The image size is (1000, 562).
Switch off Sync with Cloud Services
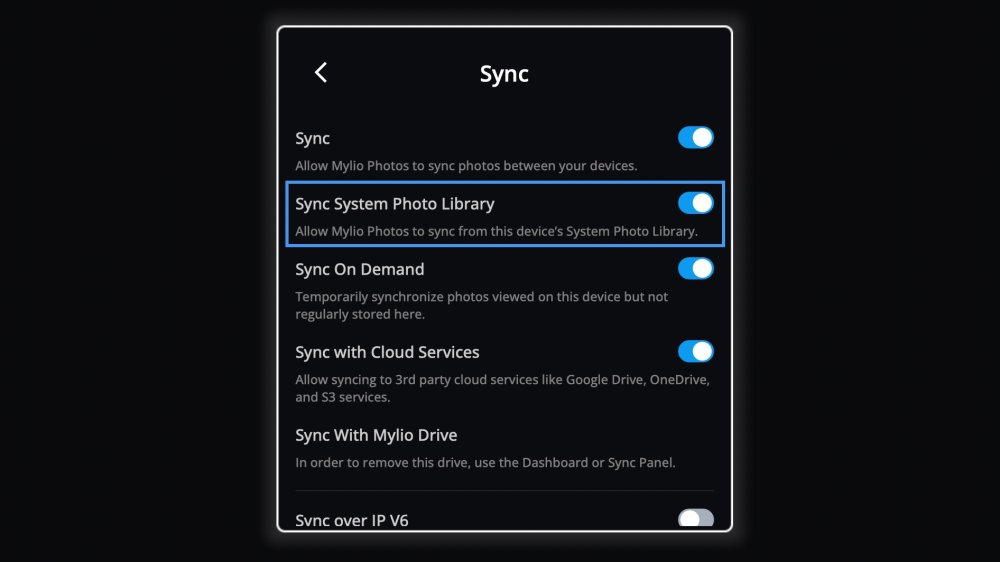click(695, 351)
